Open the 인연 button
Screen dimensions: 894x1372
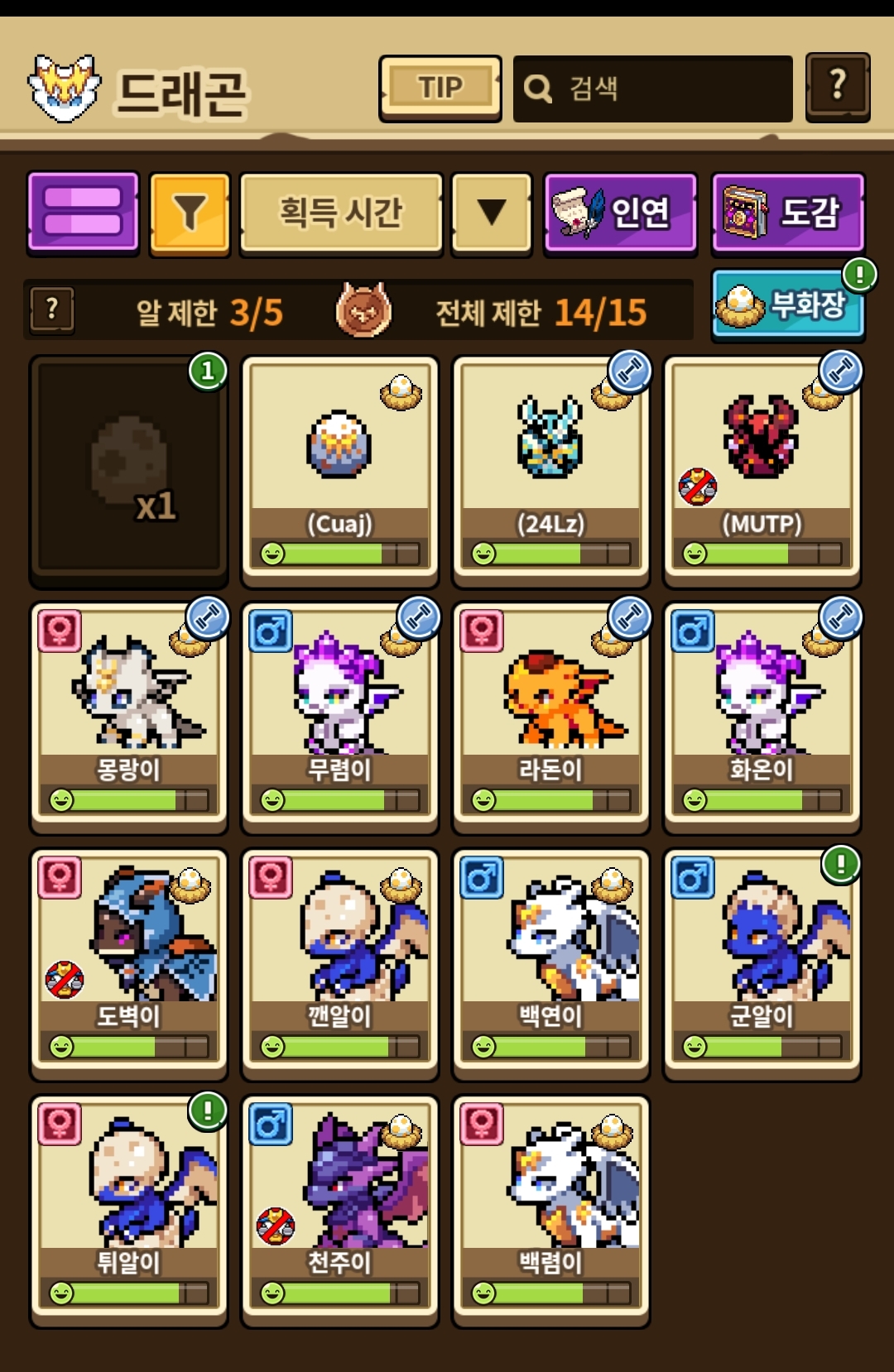620,213
